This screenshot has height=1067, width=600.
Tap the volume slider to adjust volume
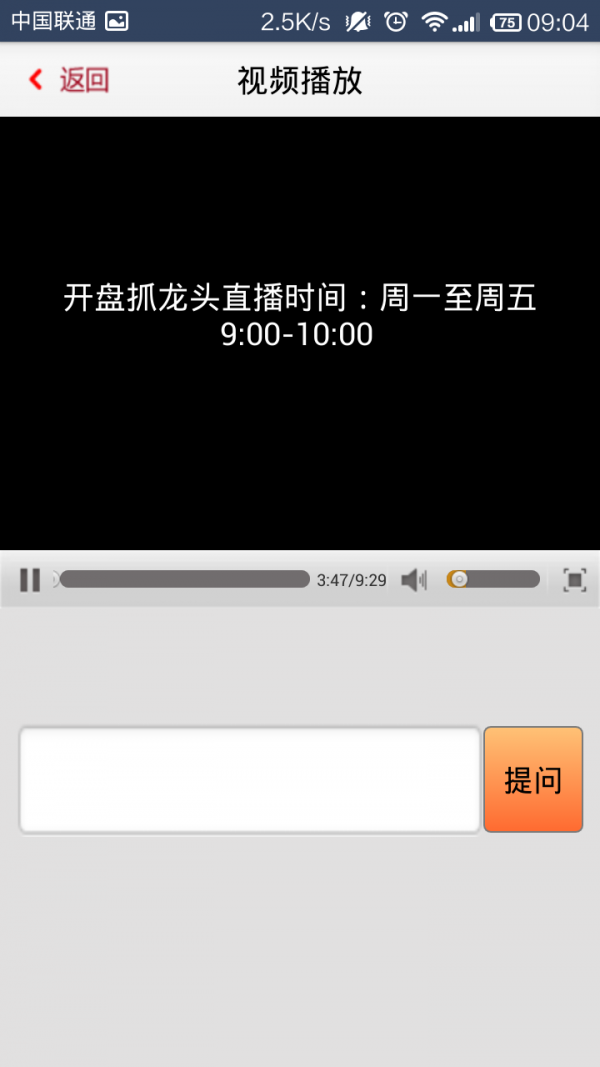click(x=495, y=579)
